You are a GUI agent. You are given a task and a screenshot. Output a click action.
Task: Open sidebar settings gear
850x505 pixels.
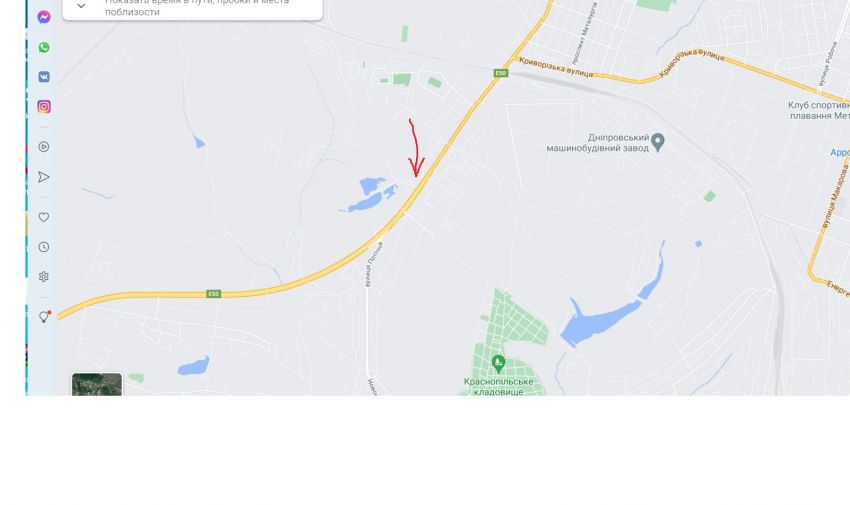click(44, 277)
